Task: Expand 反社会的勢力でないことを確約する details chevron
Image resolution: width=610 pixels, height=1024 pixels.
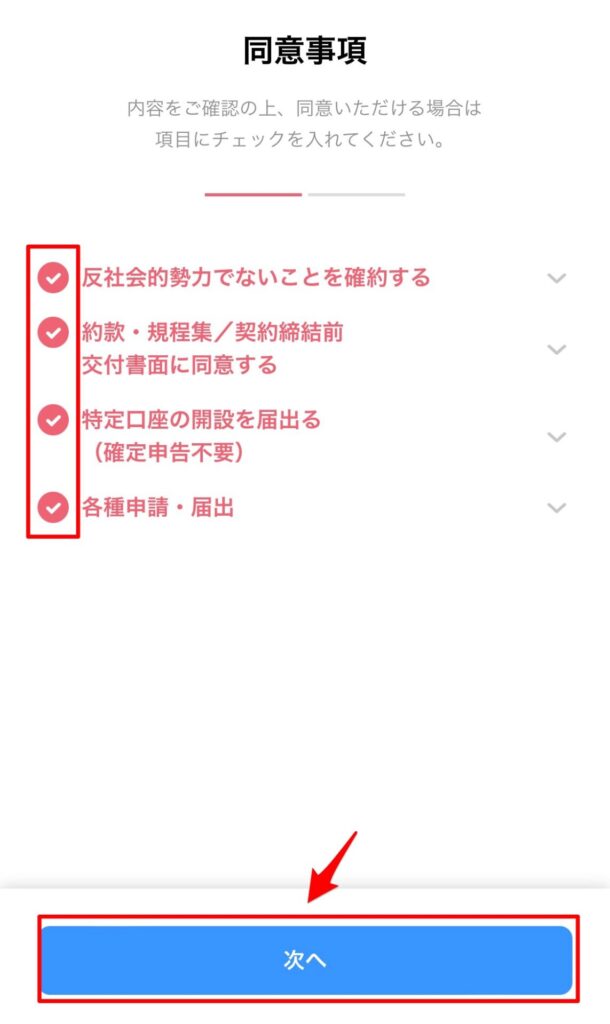Action: coord(556,278)
